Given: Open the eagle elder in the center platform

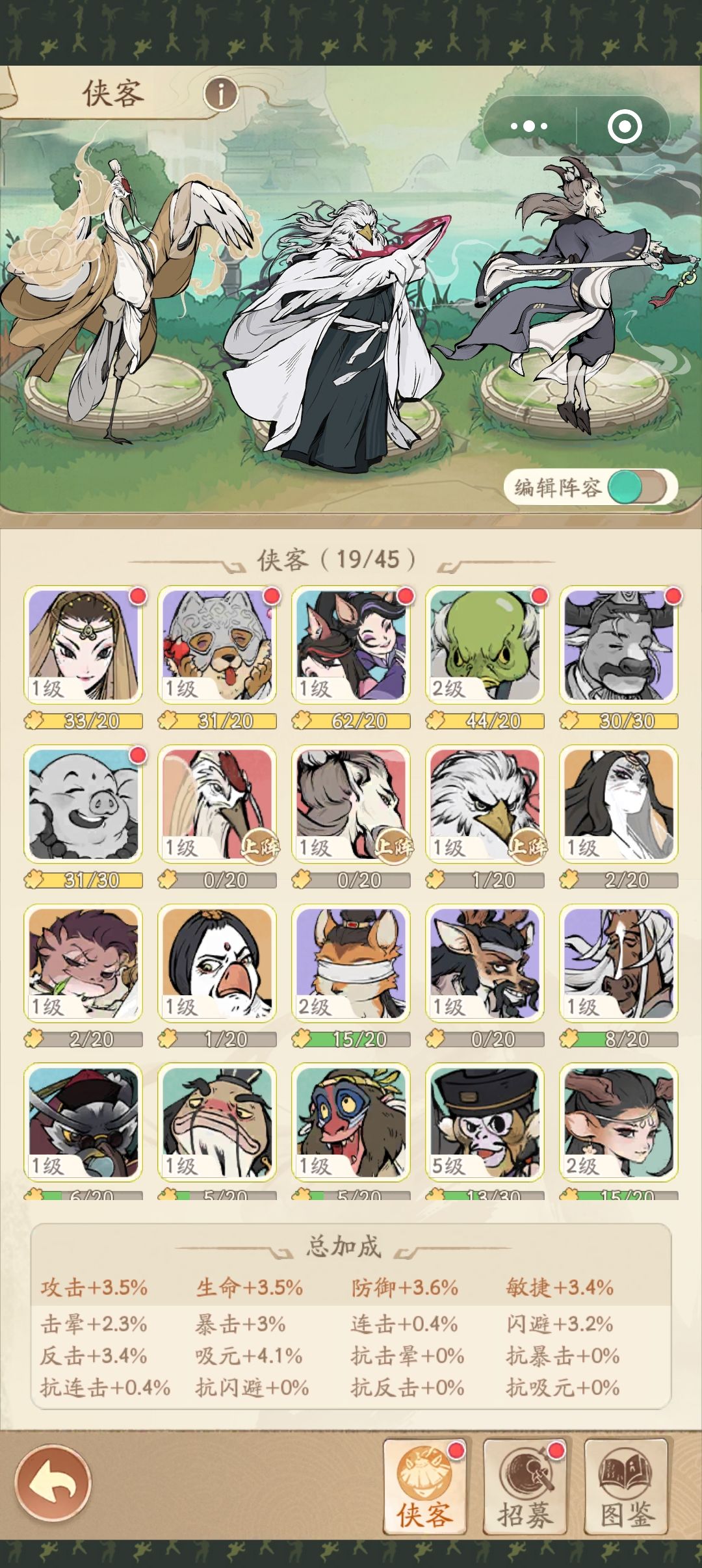Looking at the screenshot, I should 351,312.
